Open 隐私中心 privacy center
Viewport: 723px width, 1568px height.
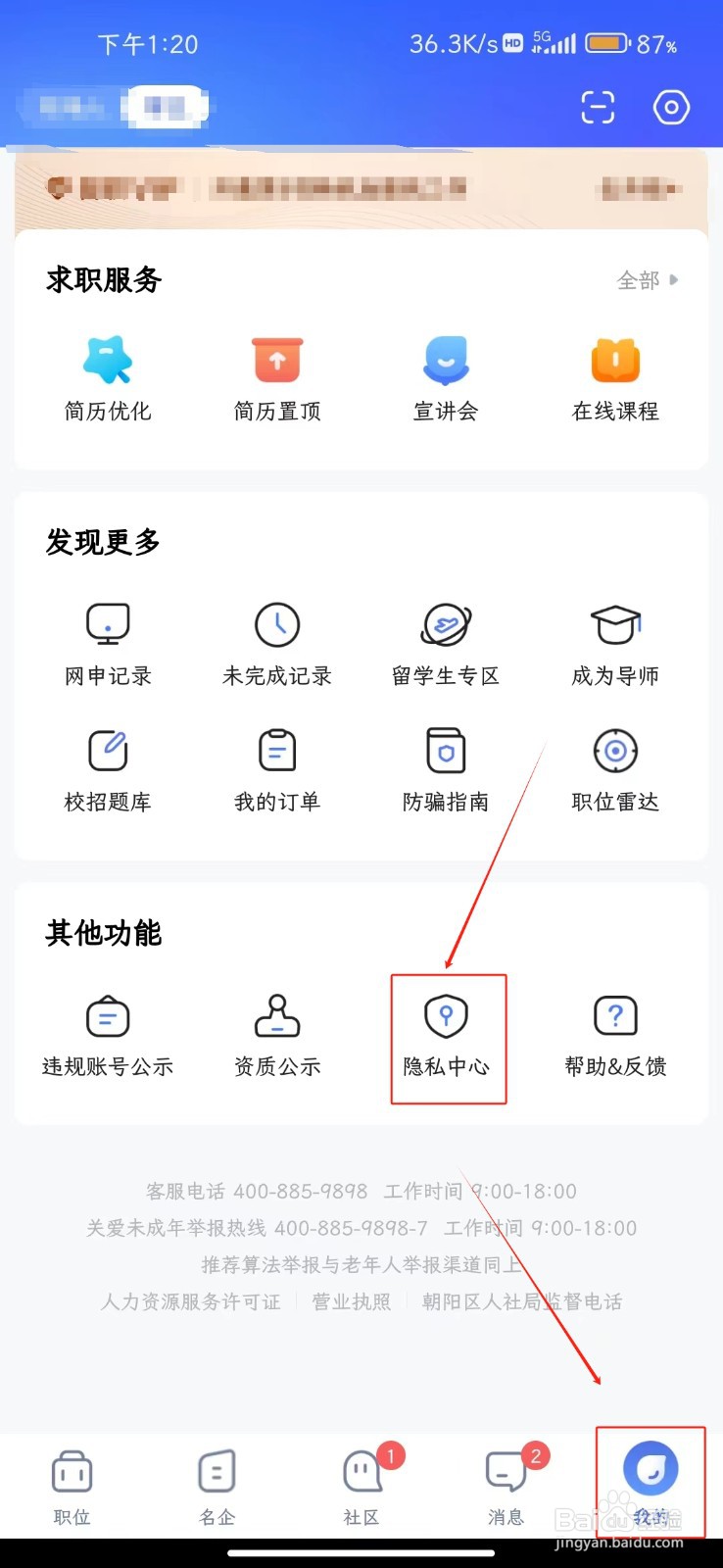[x=448, y=1036]
